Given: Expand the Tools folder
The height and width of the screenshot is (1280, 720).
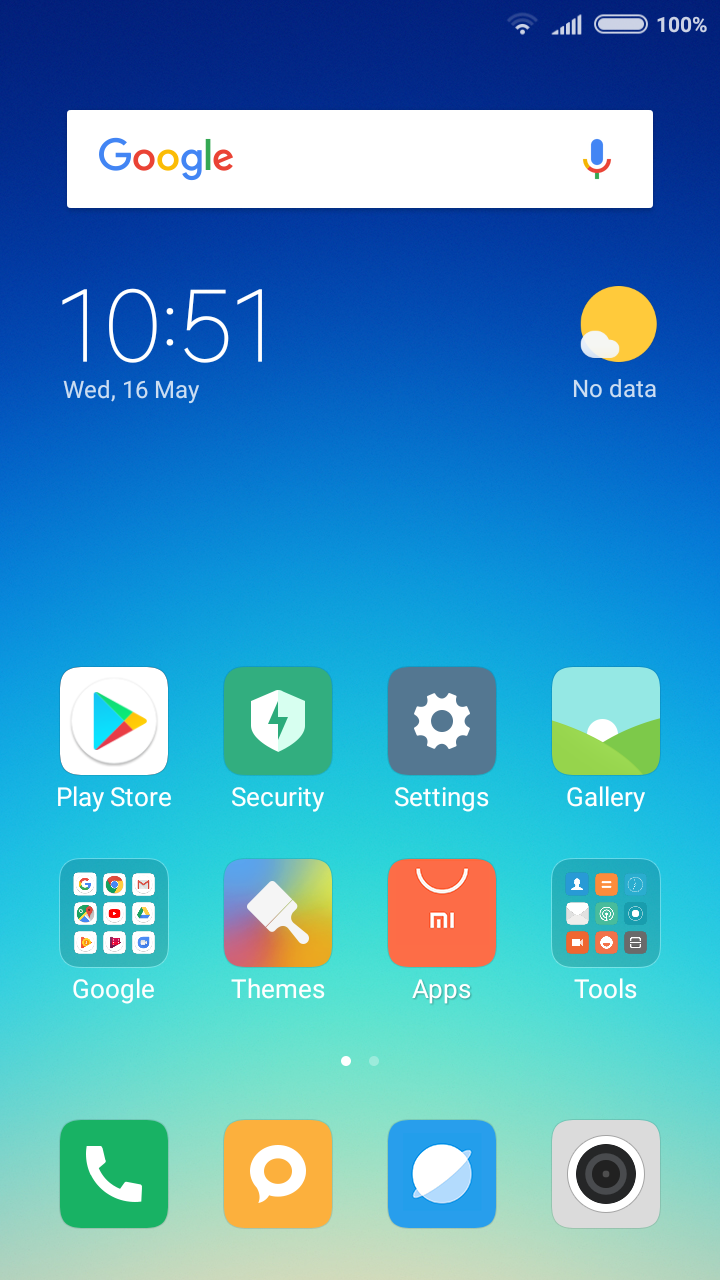Looking at the screenshot, I should tap(606, 913).
